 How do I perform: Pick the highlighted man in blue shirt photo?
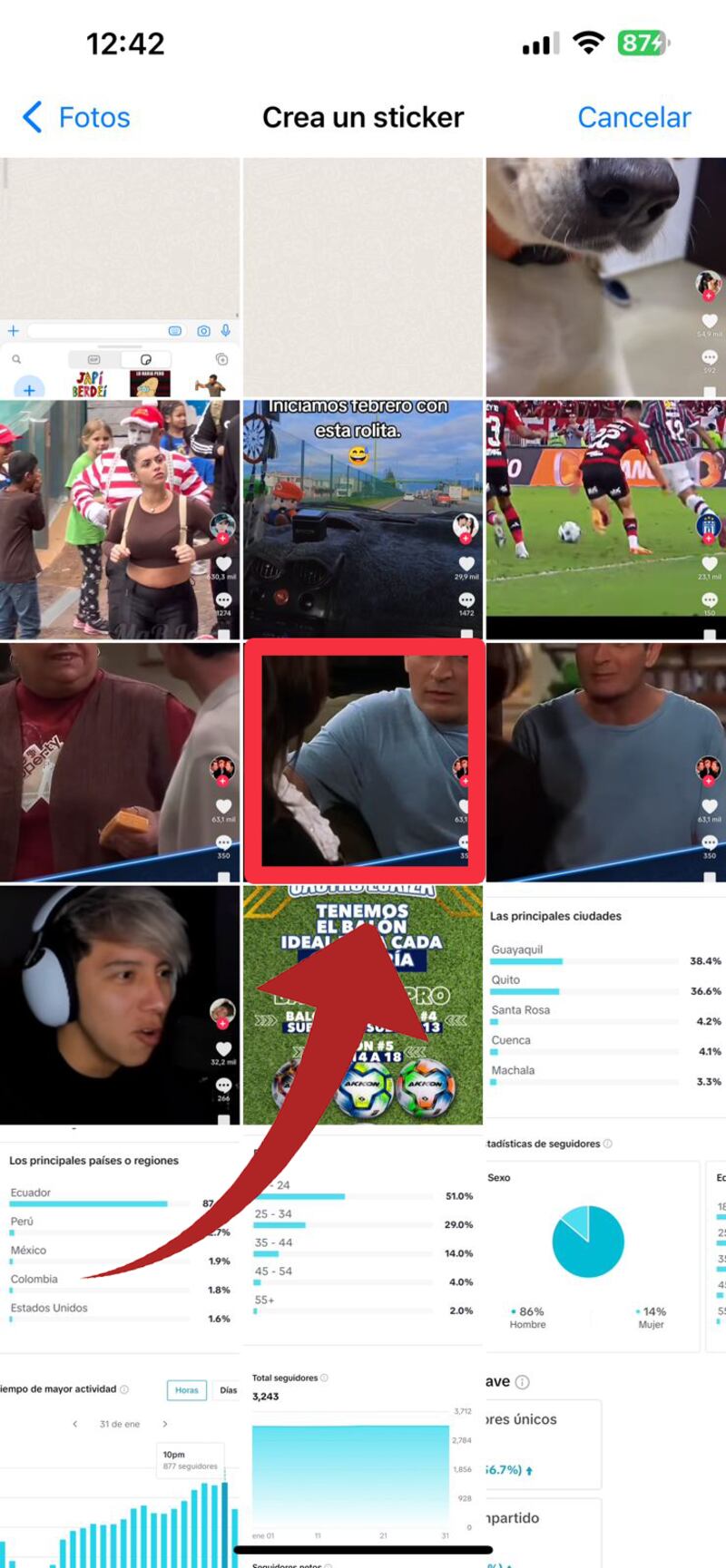point(363,762)
